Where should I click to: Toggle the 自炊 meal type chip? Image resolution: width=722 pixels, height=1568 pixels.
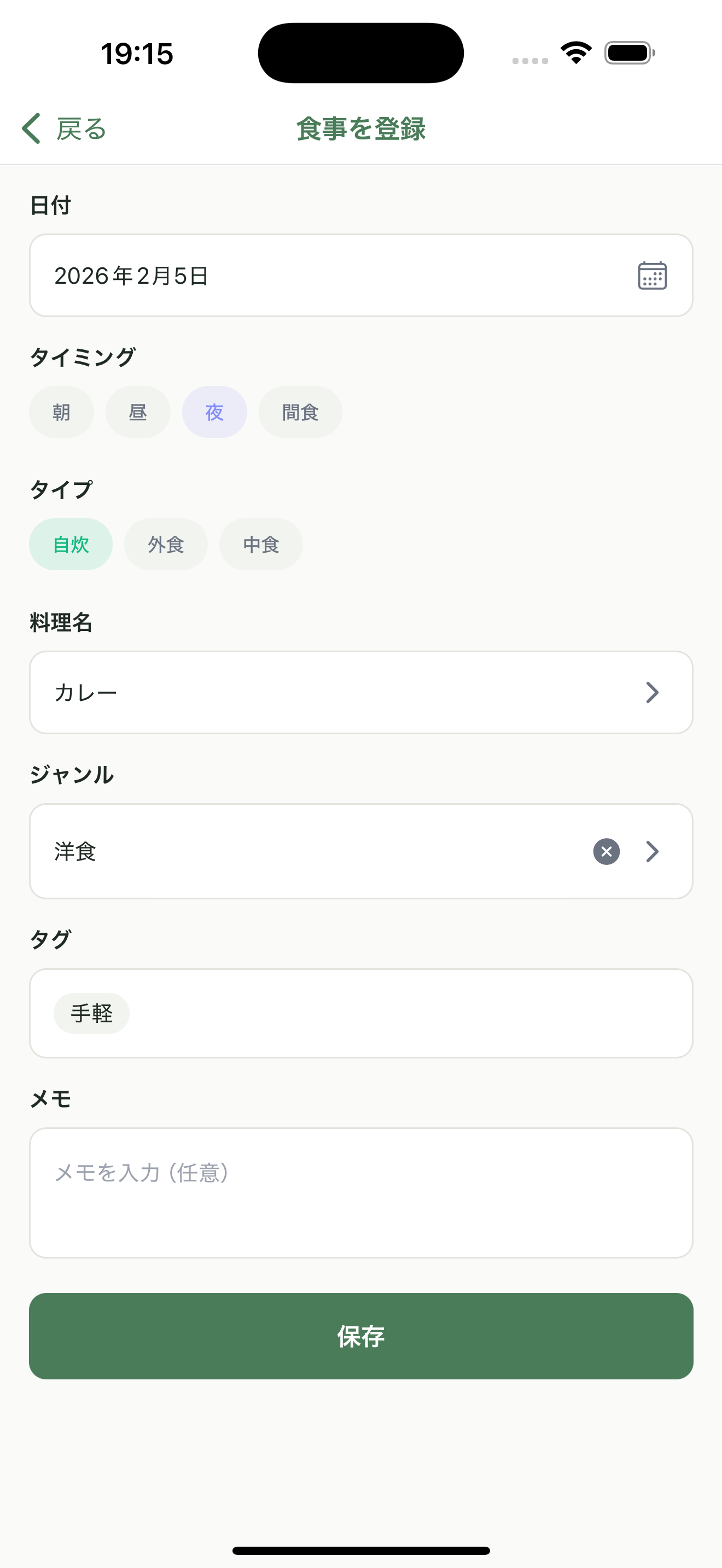coord(71,544)
